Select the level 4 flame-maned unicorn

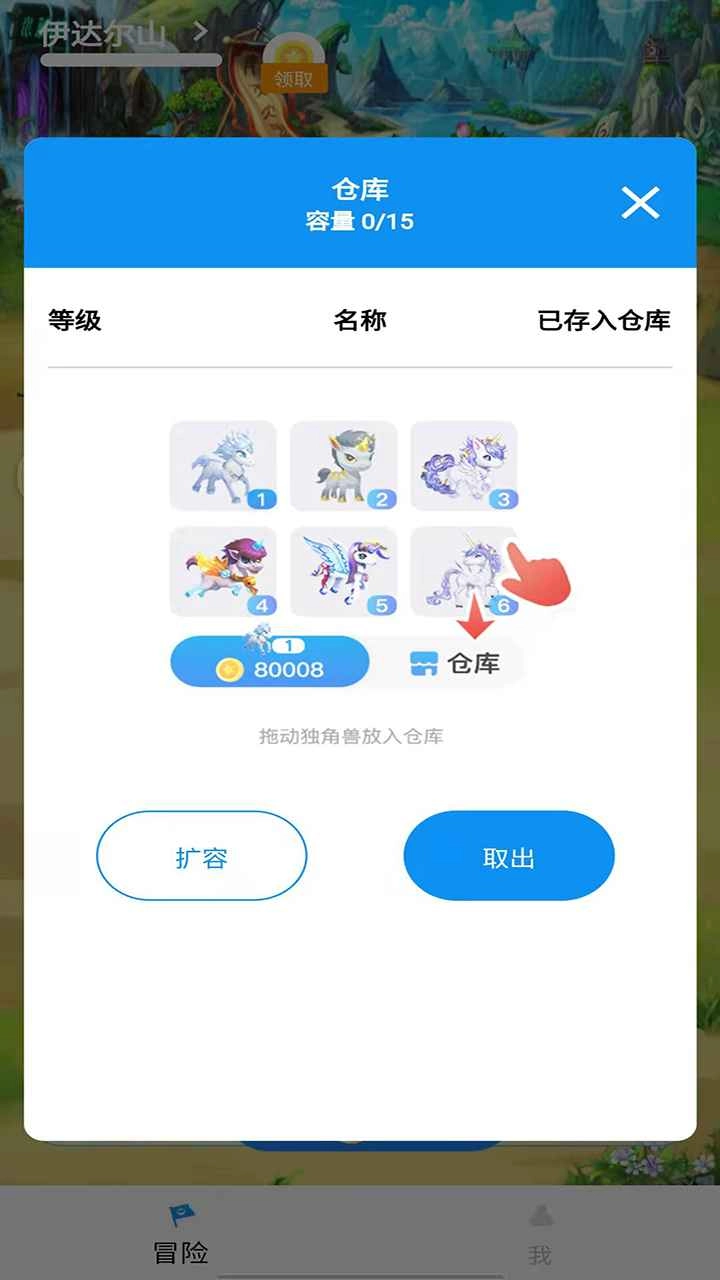222,570
